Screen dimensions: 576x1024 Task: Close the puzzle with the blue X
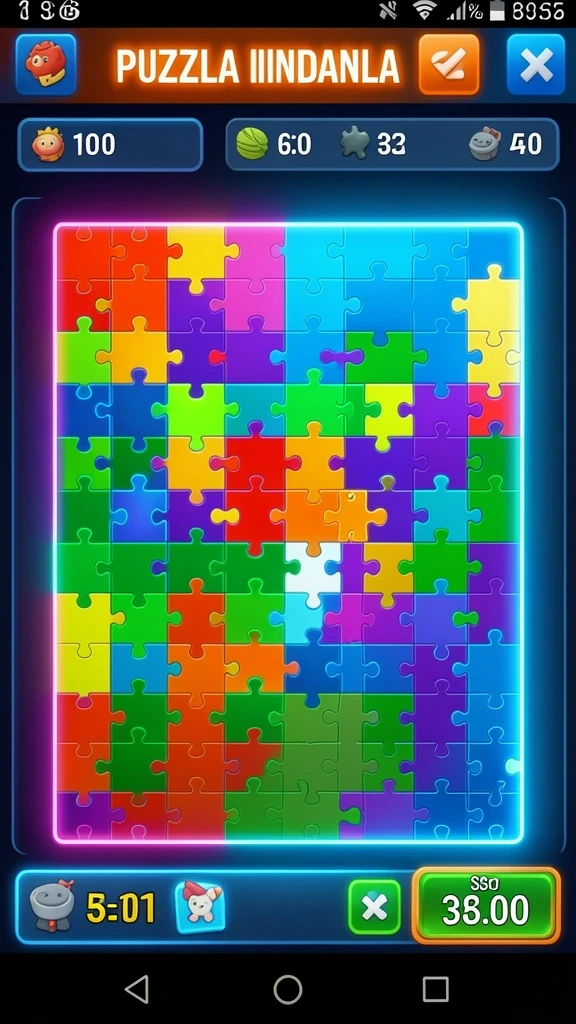pos(536,65)
